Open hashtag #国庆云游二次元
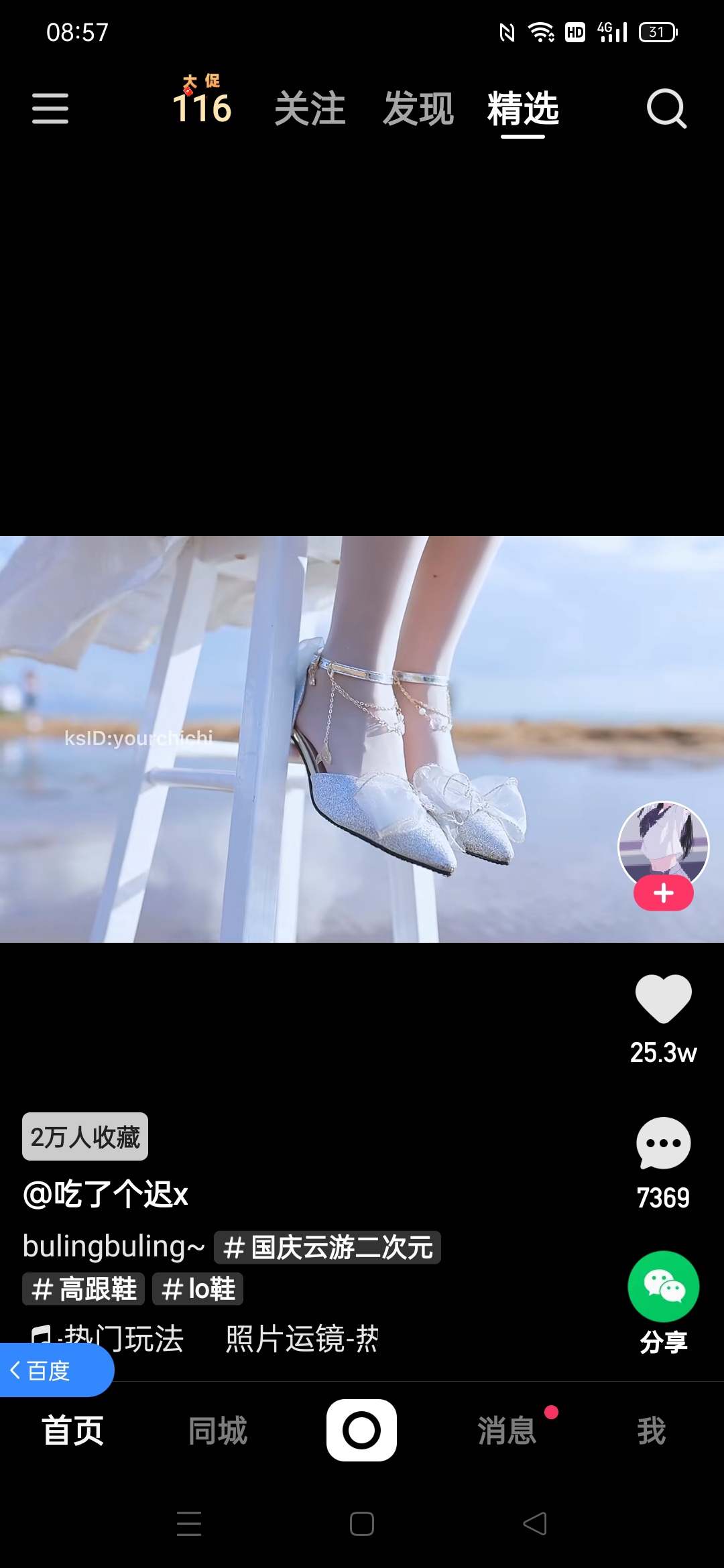The width and height of the screenshot is (724, 1568). (x=327, y=1248)
